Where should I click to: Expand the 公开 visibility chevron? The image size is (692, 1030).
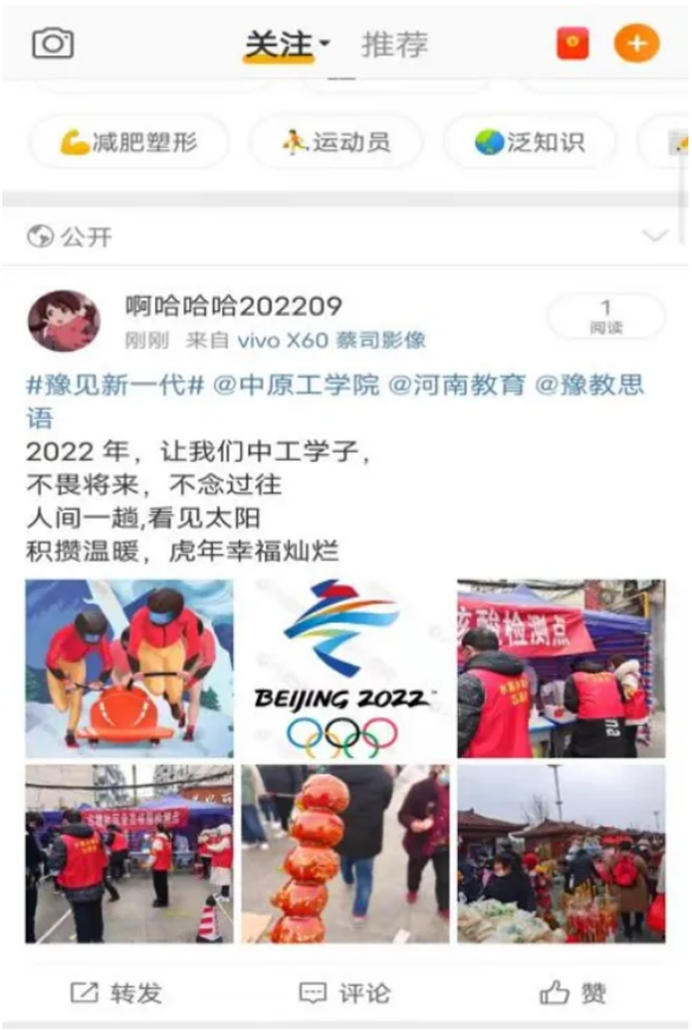tap(655, 236)
